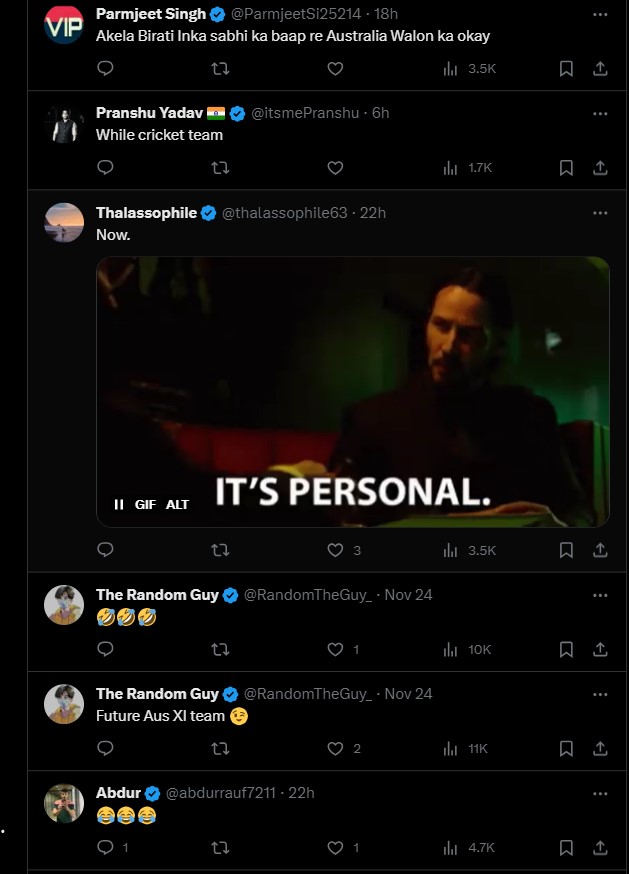Image resolution: width=629 pixels, height=874 pixels.
Task: Reply to Abdur's laughing emoji post
Action: click(x=105, y=847)
